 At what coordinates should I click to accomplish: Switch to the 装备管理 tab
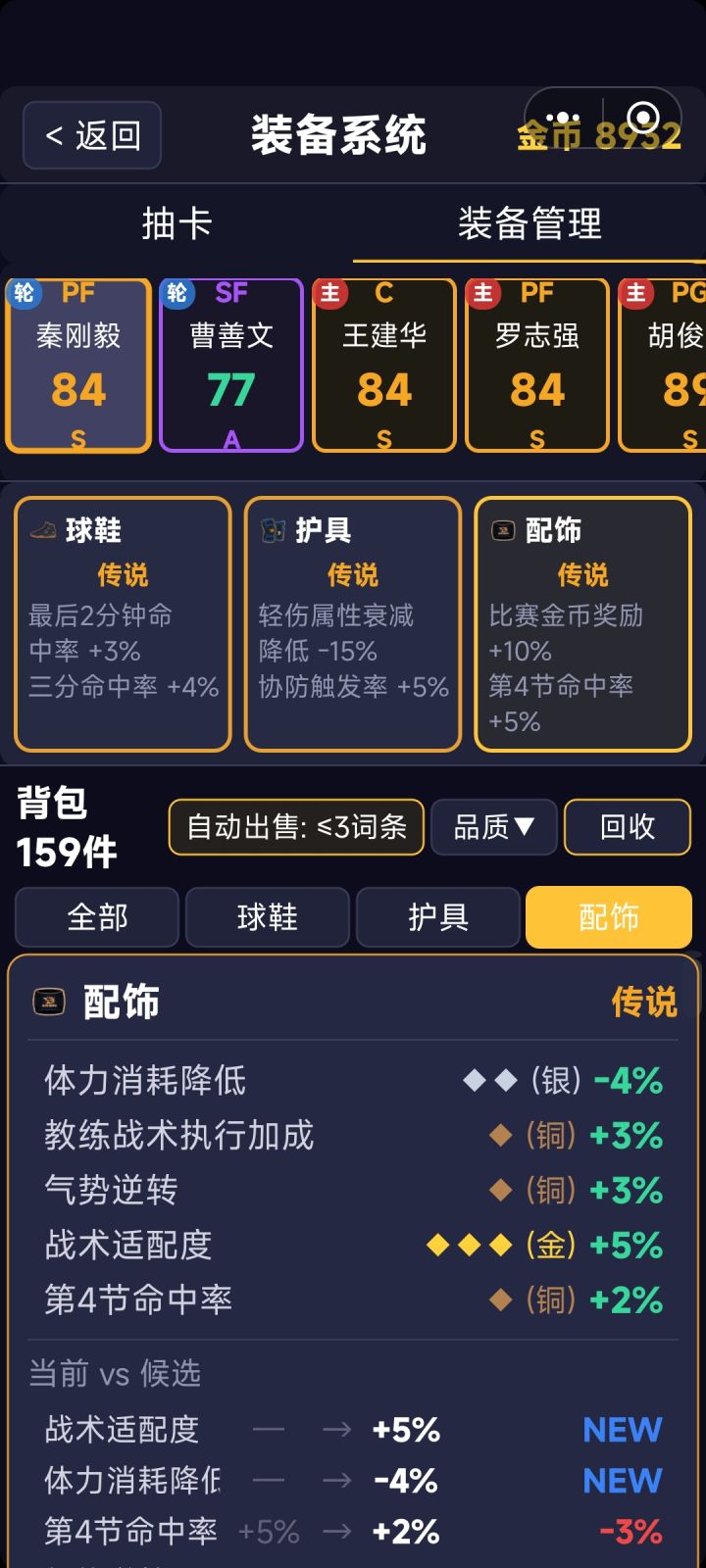(x=529, y=223)
